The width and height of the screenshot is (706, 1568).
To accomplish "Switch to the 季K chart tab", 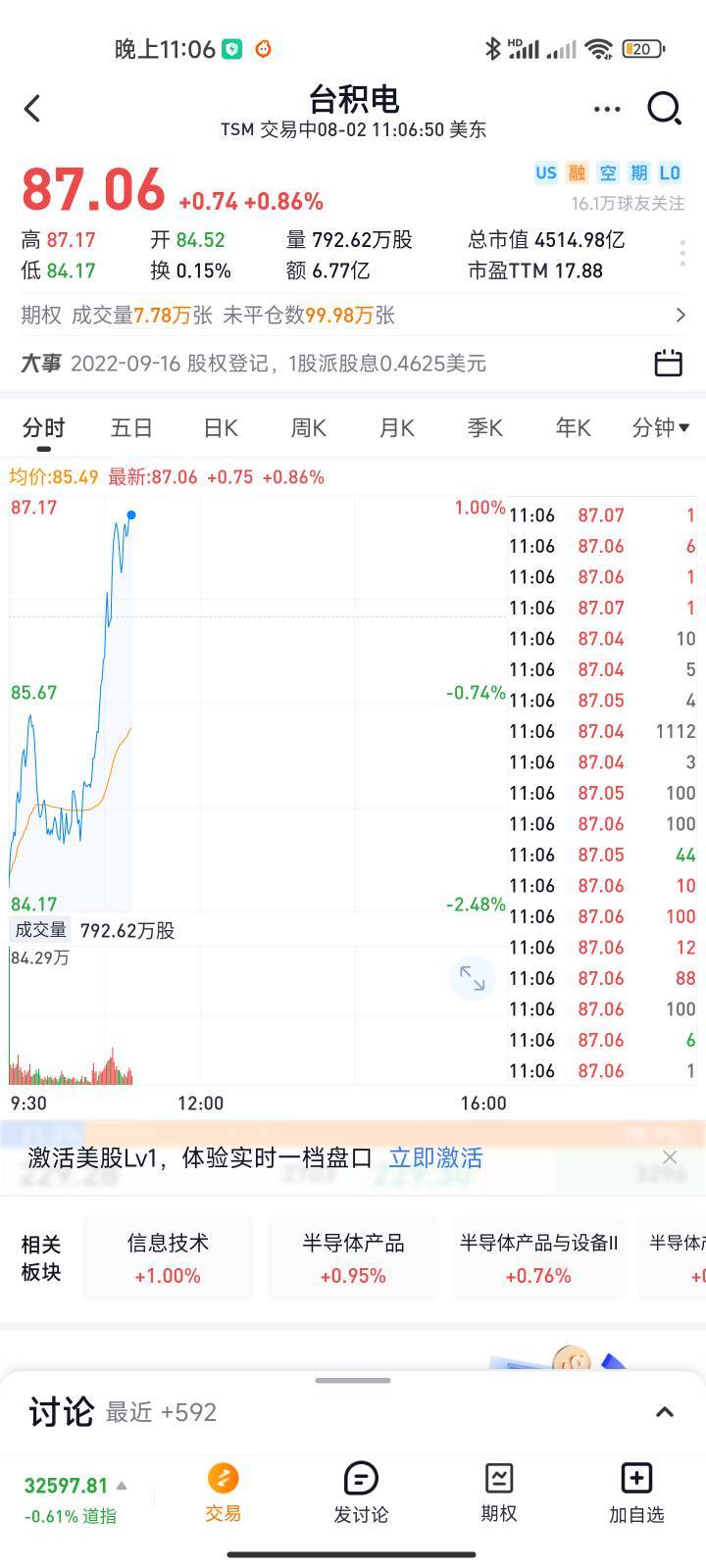I will click(484, 428).
